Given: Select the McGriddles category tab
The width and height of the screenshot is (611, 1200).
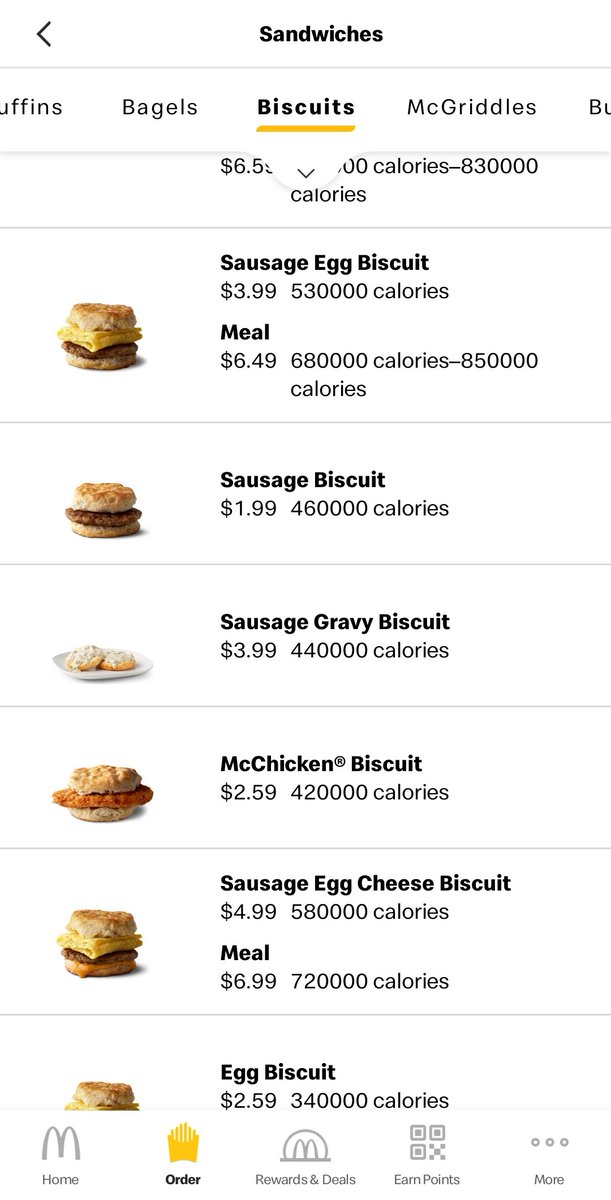Looking at the screenshot, I should (472, 107).
